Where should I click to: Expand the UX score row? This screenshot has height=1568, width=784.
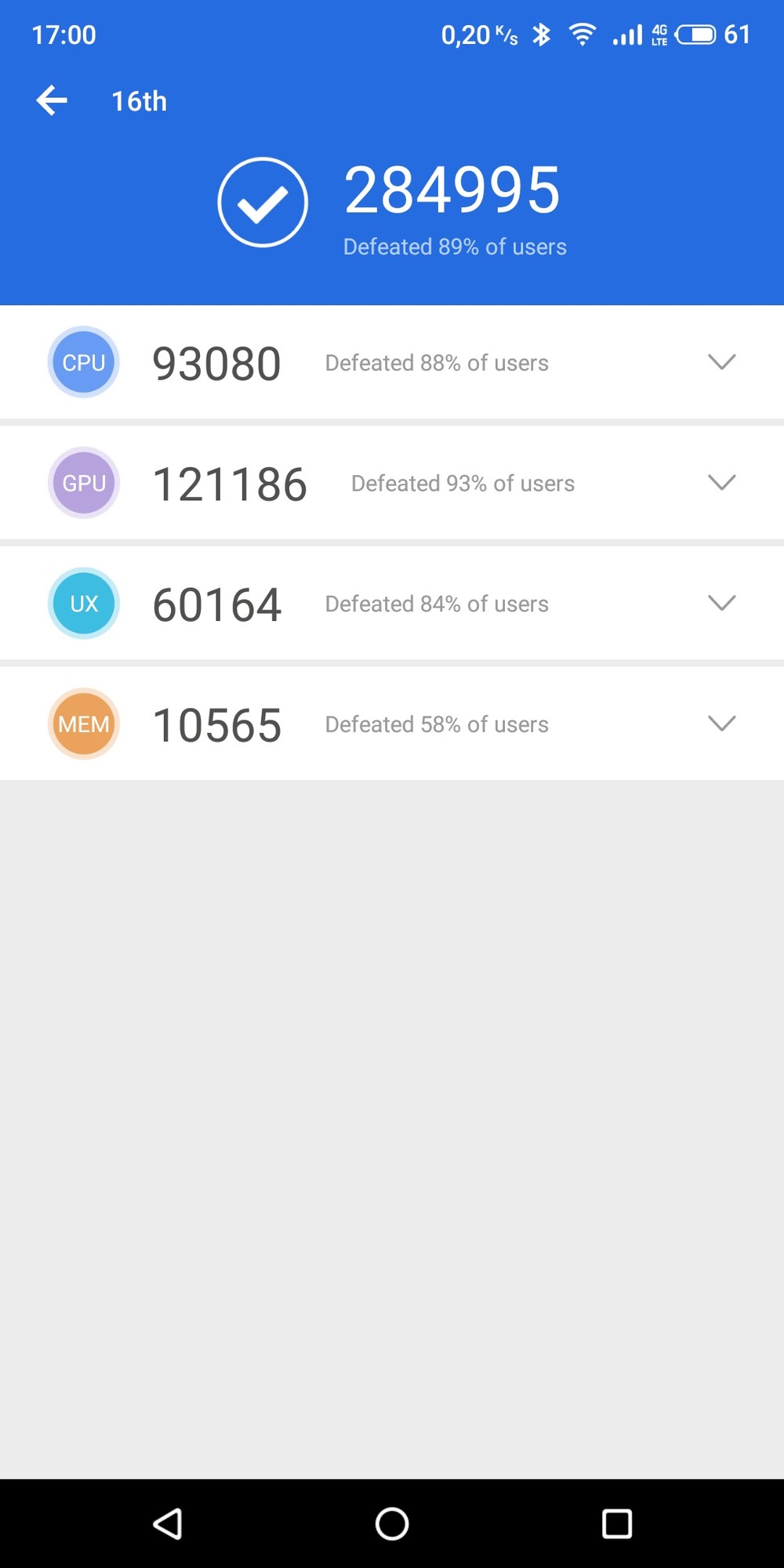(x=721, y=603)
